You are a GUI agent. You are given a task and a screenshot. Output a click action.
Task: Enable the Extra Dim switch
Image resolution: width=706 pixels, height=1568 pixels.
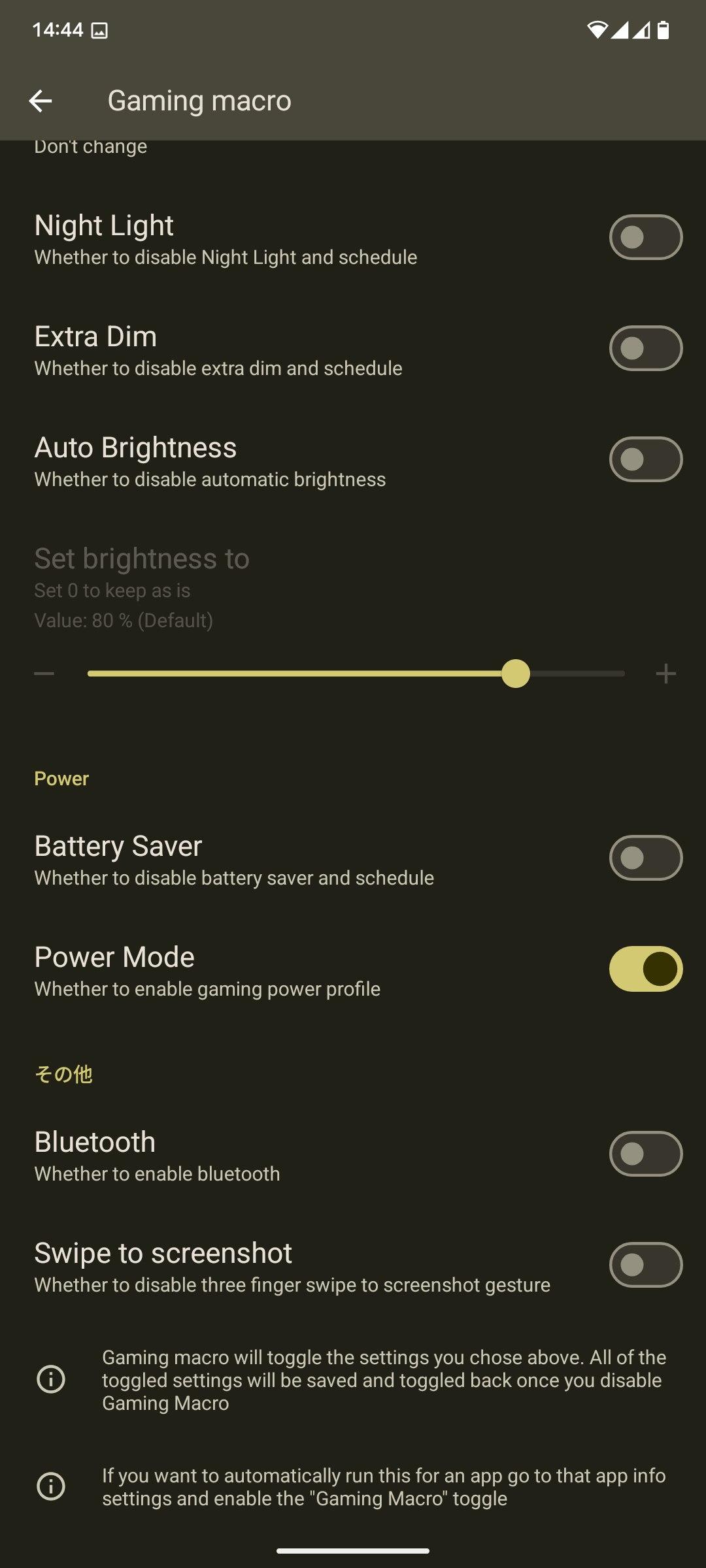tap(645, 348)
